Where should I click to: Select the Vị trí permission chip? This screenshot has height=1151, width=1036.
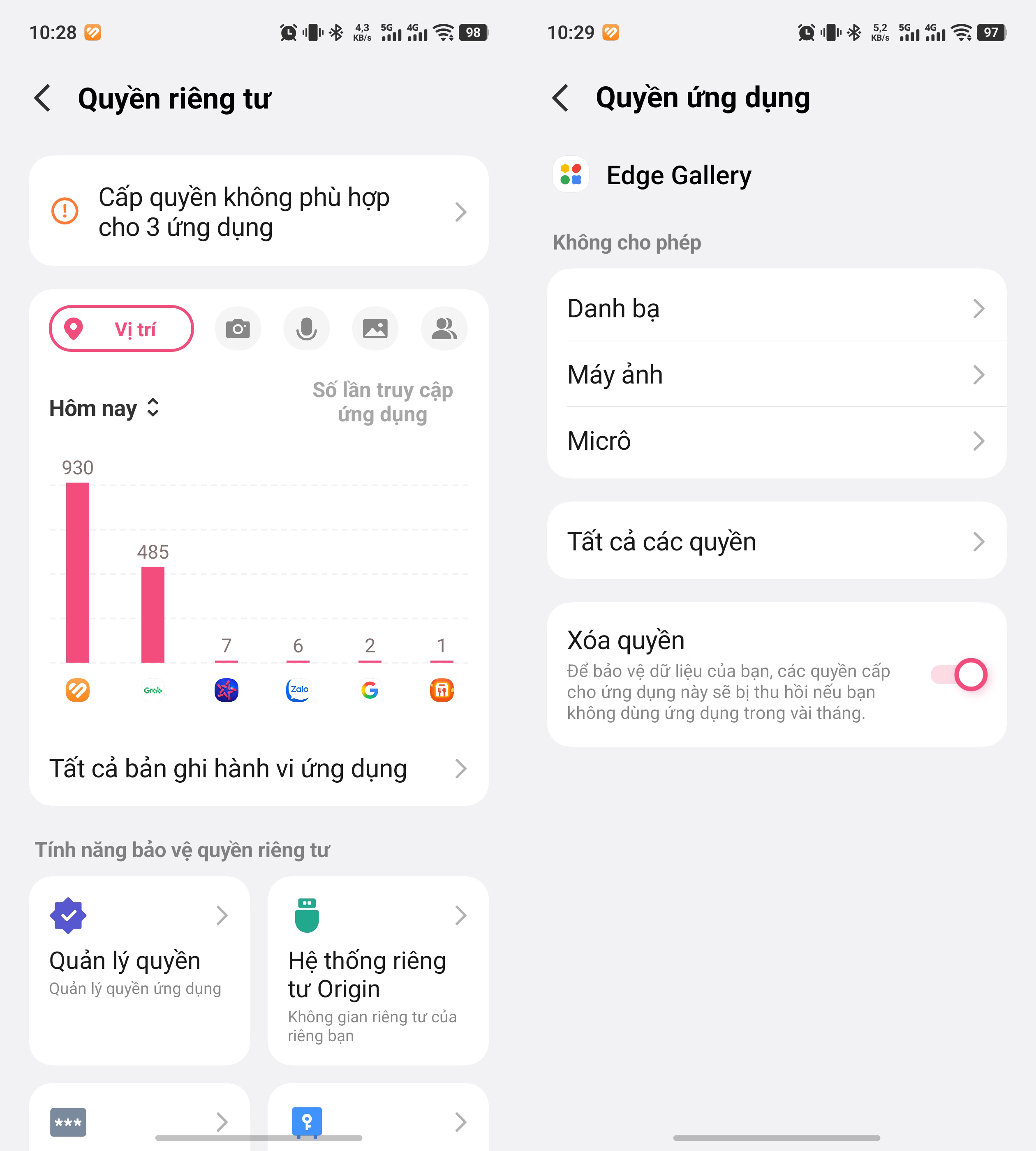tap(121, 328)
